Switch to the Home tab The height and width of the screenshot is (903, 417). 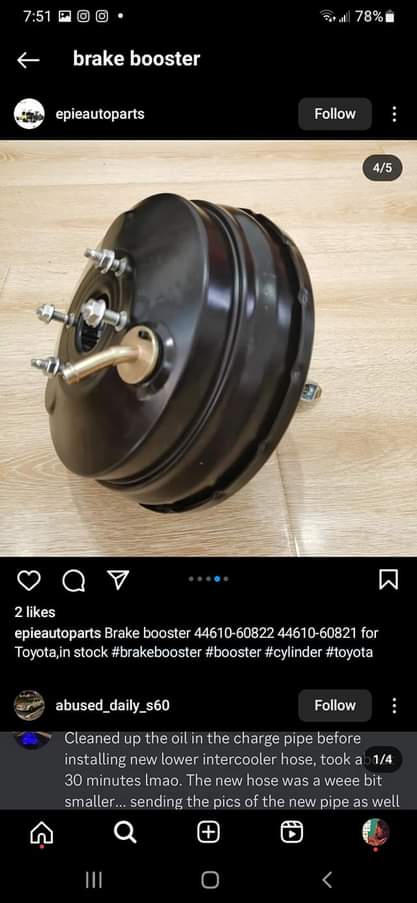pyautogui.click(x=41, y=832)
